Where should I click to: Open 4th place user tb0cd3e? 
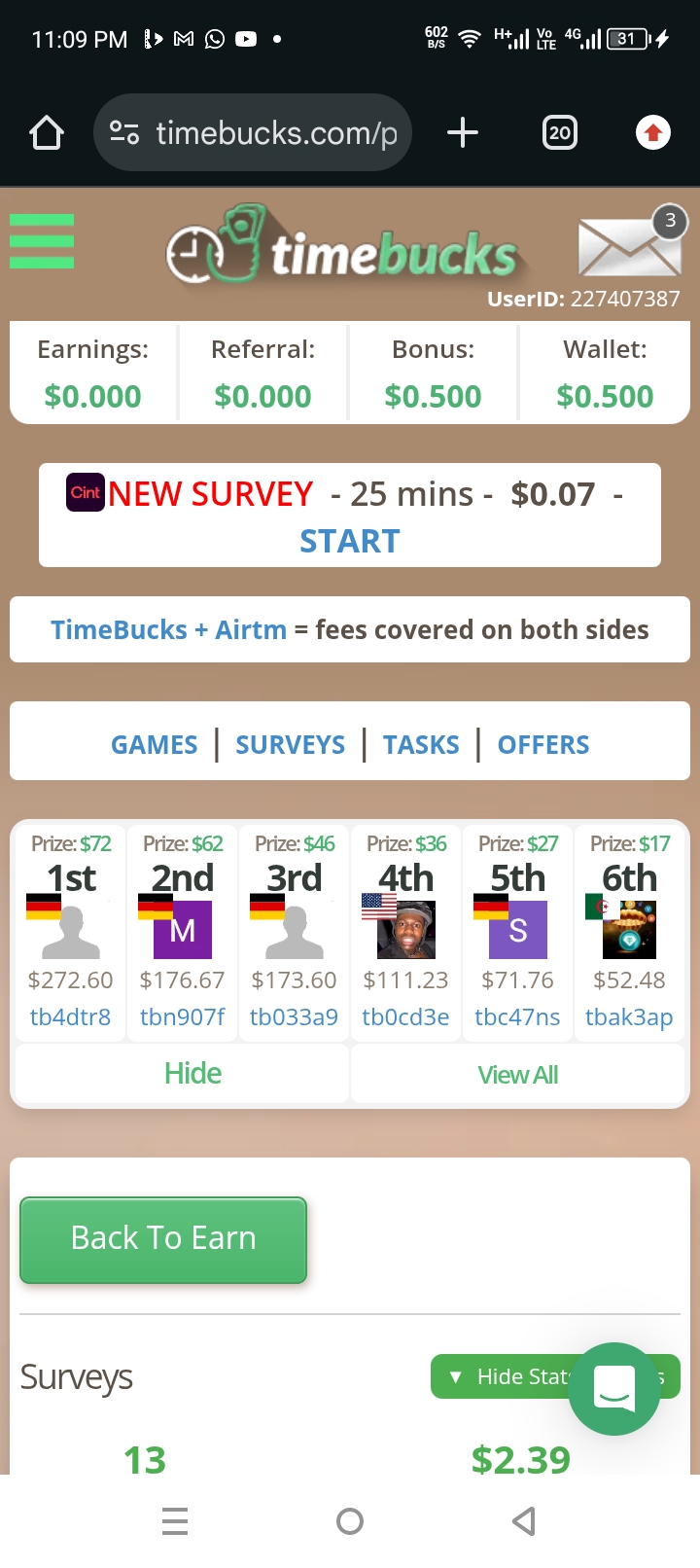(405, 1017)
